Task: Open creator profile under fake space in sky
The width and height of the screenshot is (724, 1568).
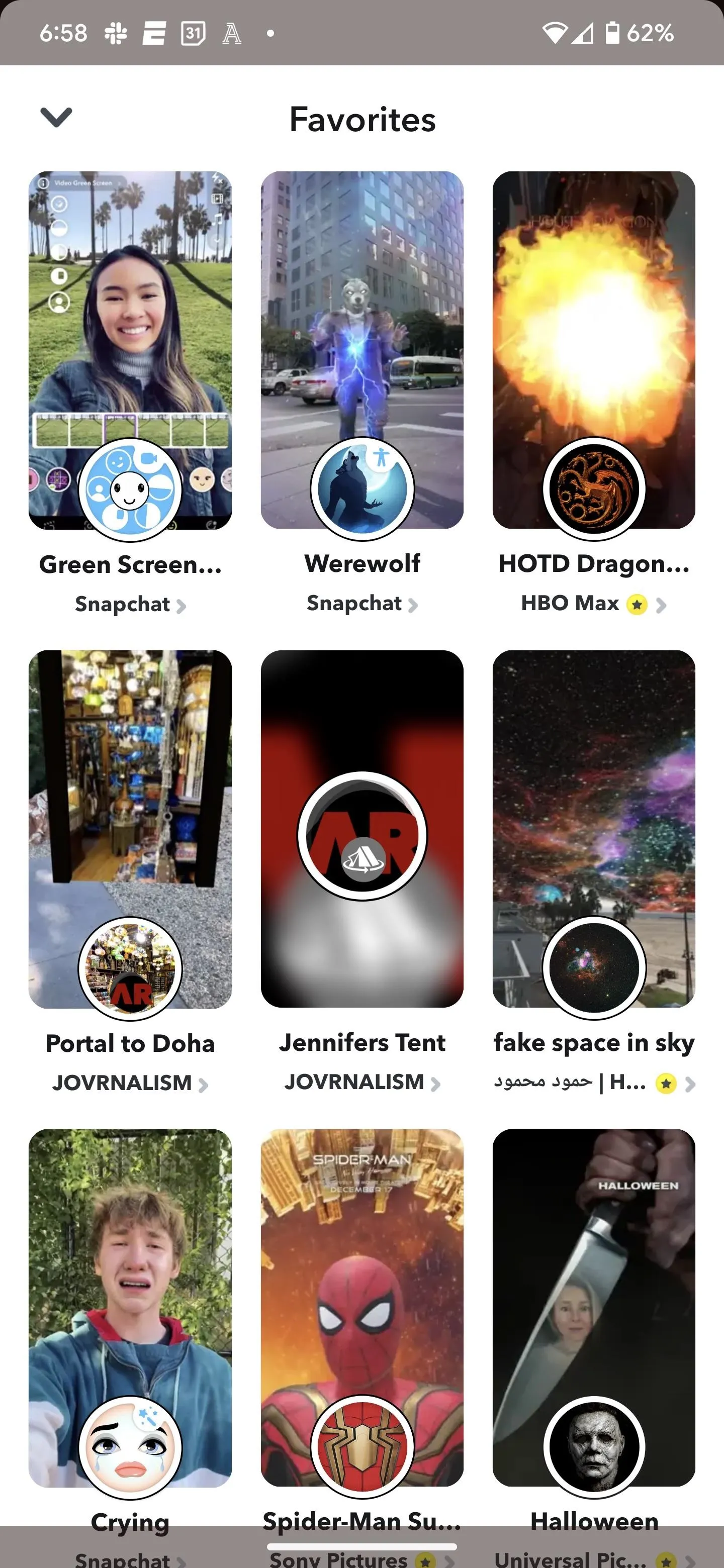Action: (594, 1082)
